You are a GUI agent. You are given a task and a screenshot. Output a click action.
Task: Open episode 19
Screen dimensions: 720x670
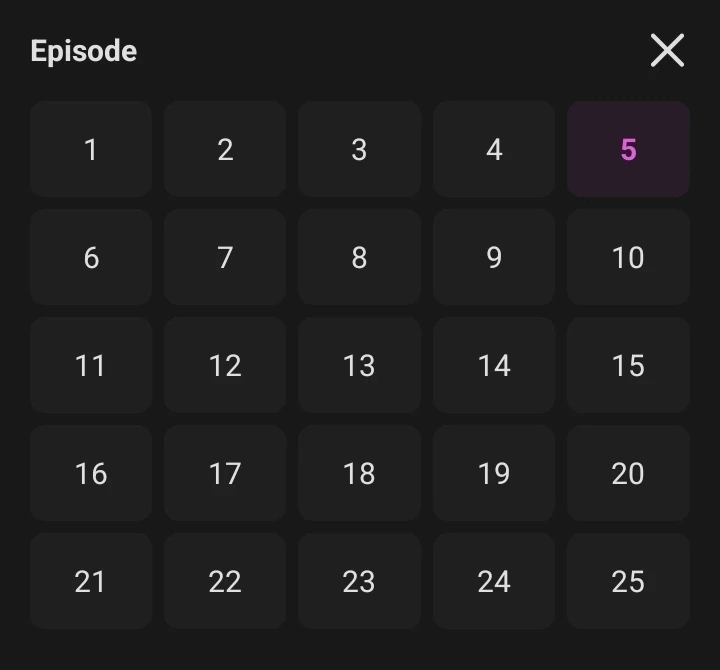(x=494, y=473)
